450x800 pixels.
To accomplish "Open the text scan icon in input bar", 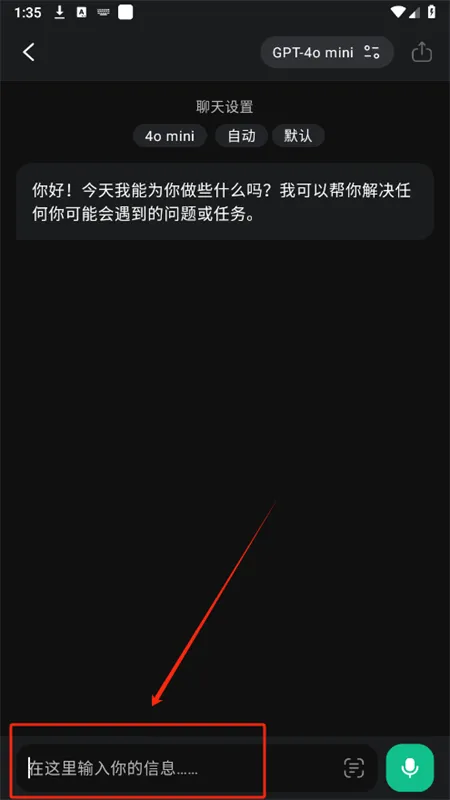I will (354, 768).
